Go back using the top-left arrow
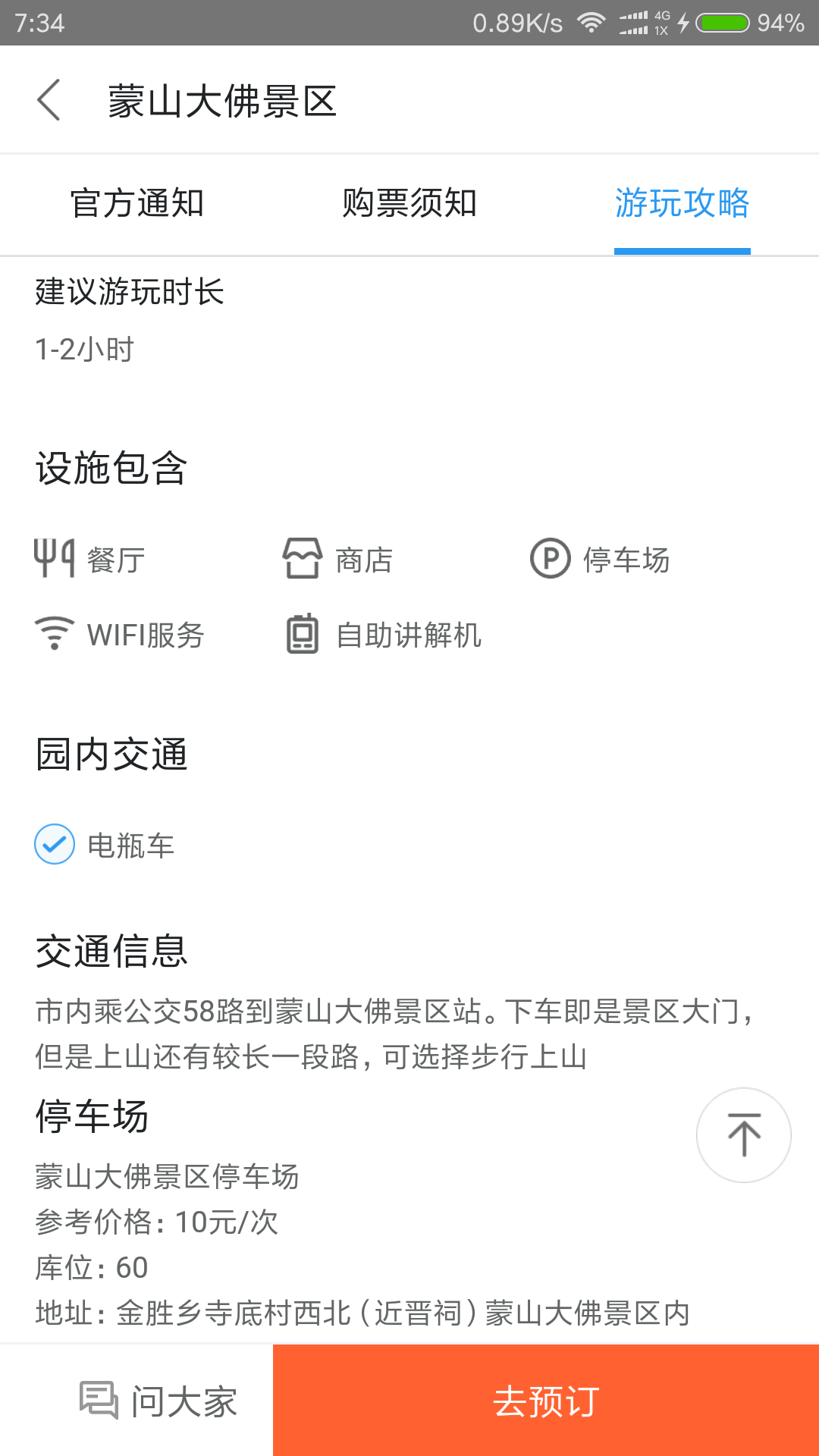The width and height of the screenshot is (819, 1456). 49,100
